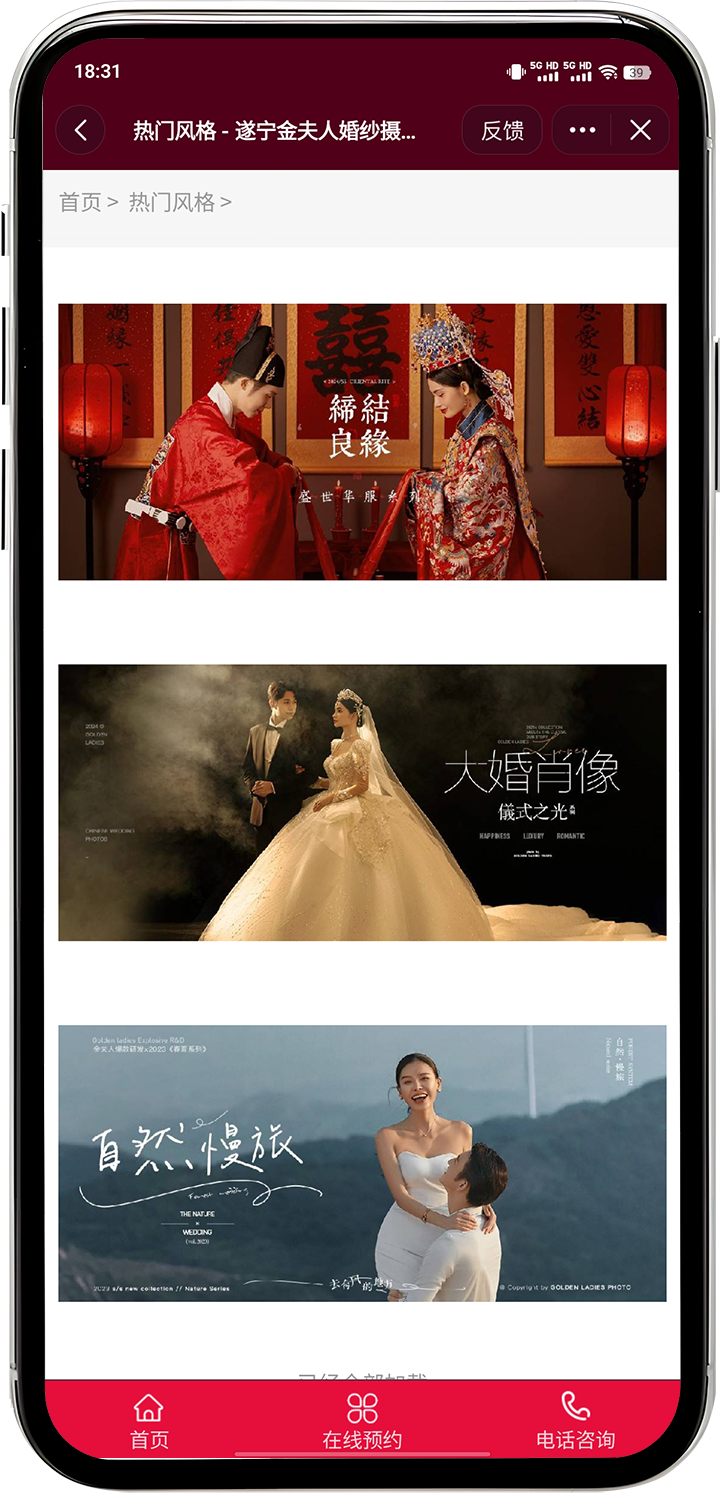The image size is (720, 1511).
Task: Select the 自然慢旅 style banner
Action: (x=362, y=1162)
